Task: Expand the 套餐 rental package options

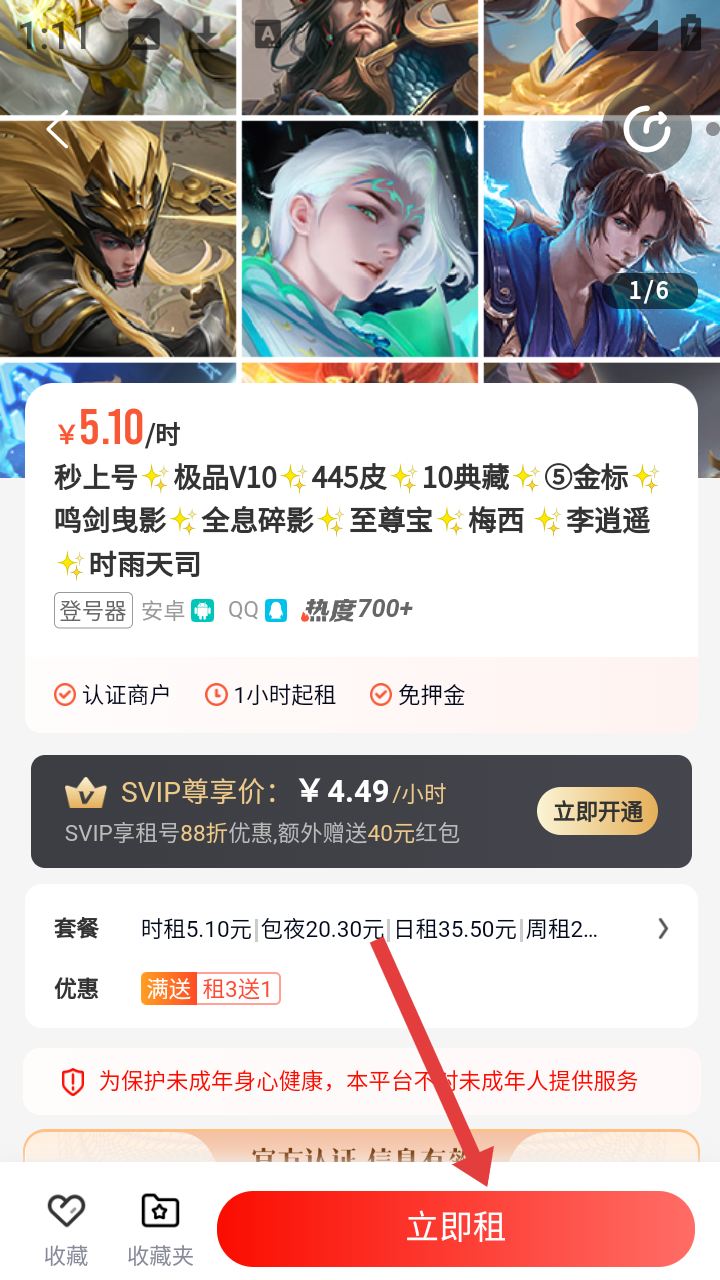Action: tap(662, 929)
